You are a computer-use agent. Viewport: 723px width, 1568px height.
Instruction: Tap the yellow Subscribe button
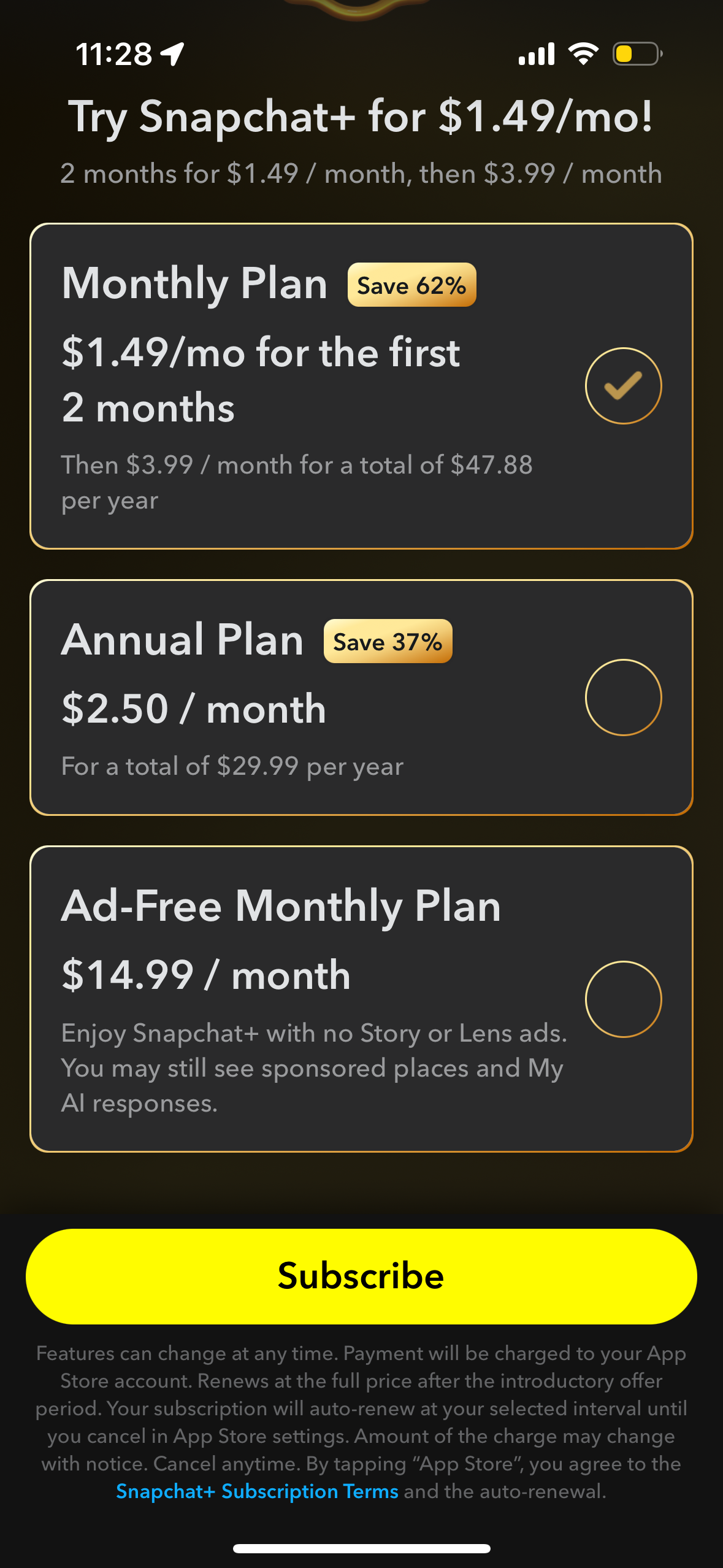361,1276
